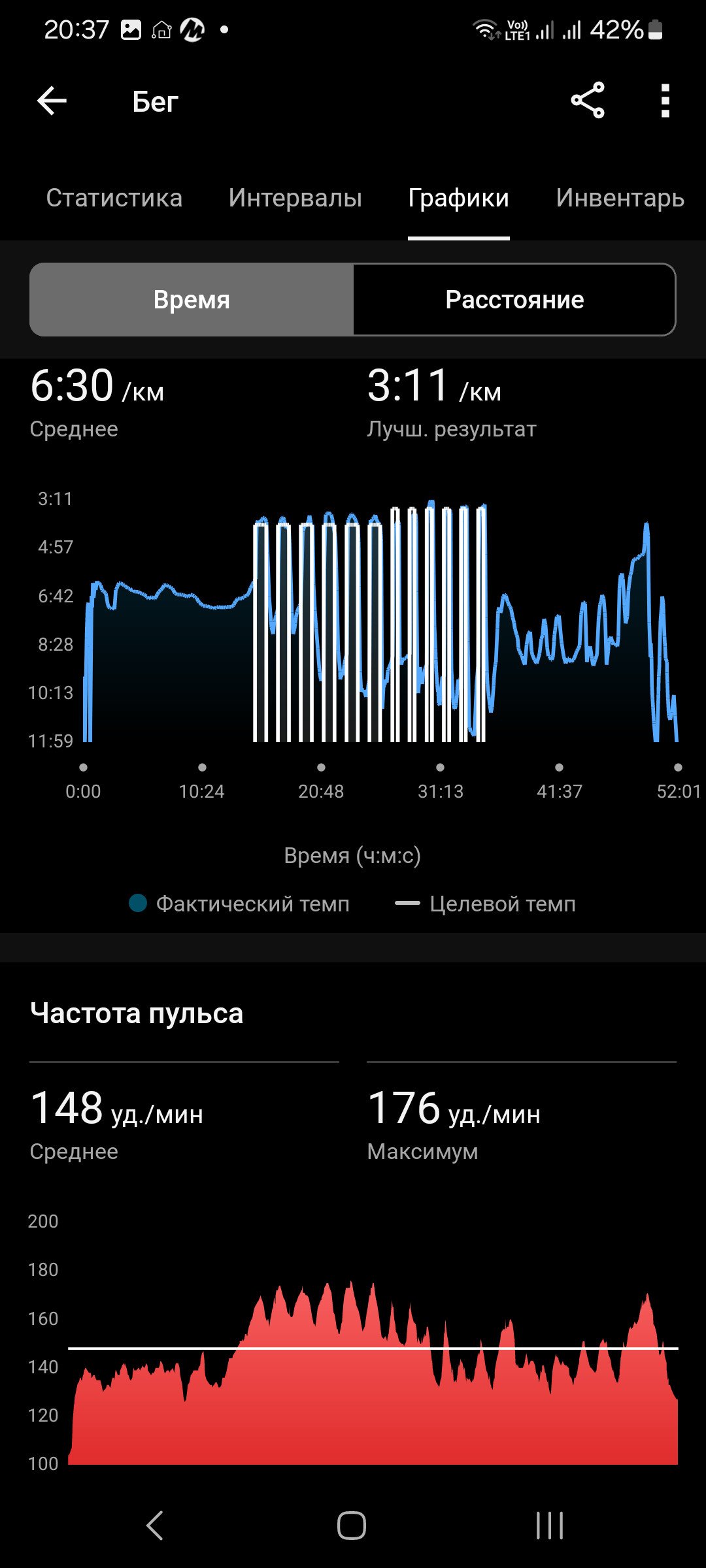Screen dimensions: 706x1568
Task: Switch charts to Расстояние
Action: click(514, 300)
